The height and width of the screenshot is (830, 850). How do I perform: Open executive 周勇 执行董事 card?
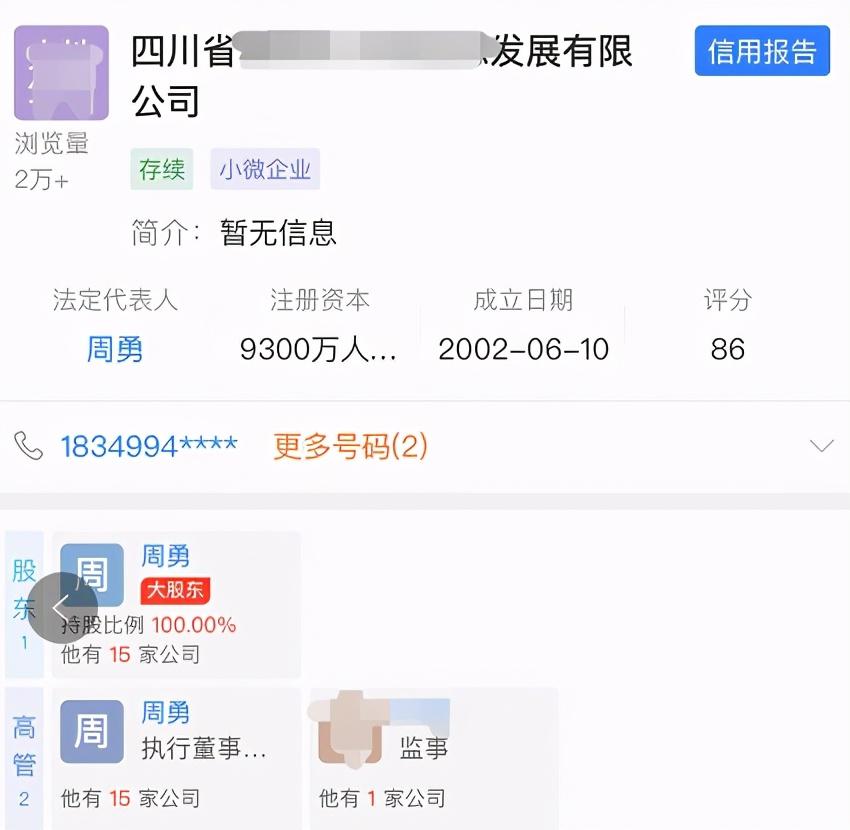pos(176,755)
